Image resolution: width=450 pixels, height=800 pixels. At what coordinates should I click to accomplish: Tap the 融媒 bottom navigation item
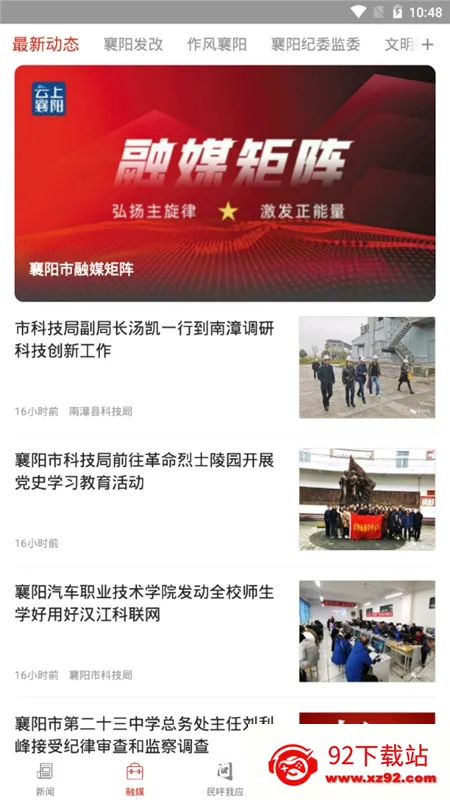pos(135,779)
